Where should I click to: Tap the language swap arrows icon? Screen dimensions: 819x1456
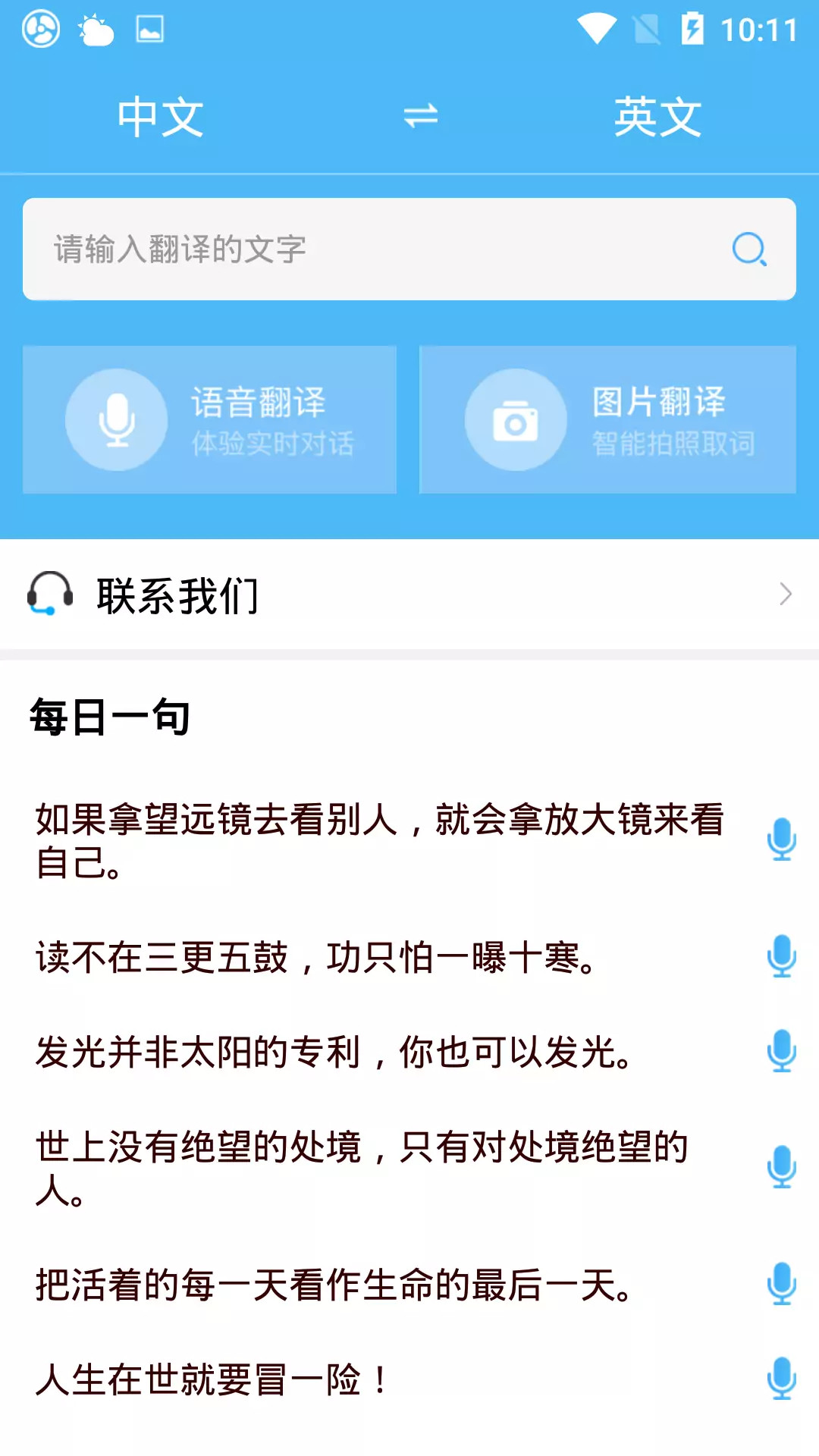420,116
